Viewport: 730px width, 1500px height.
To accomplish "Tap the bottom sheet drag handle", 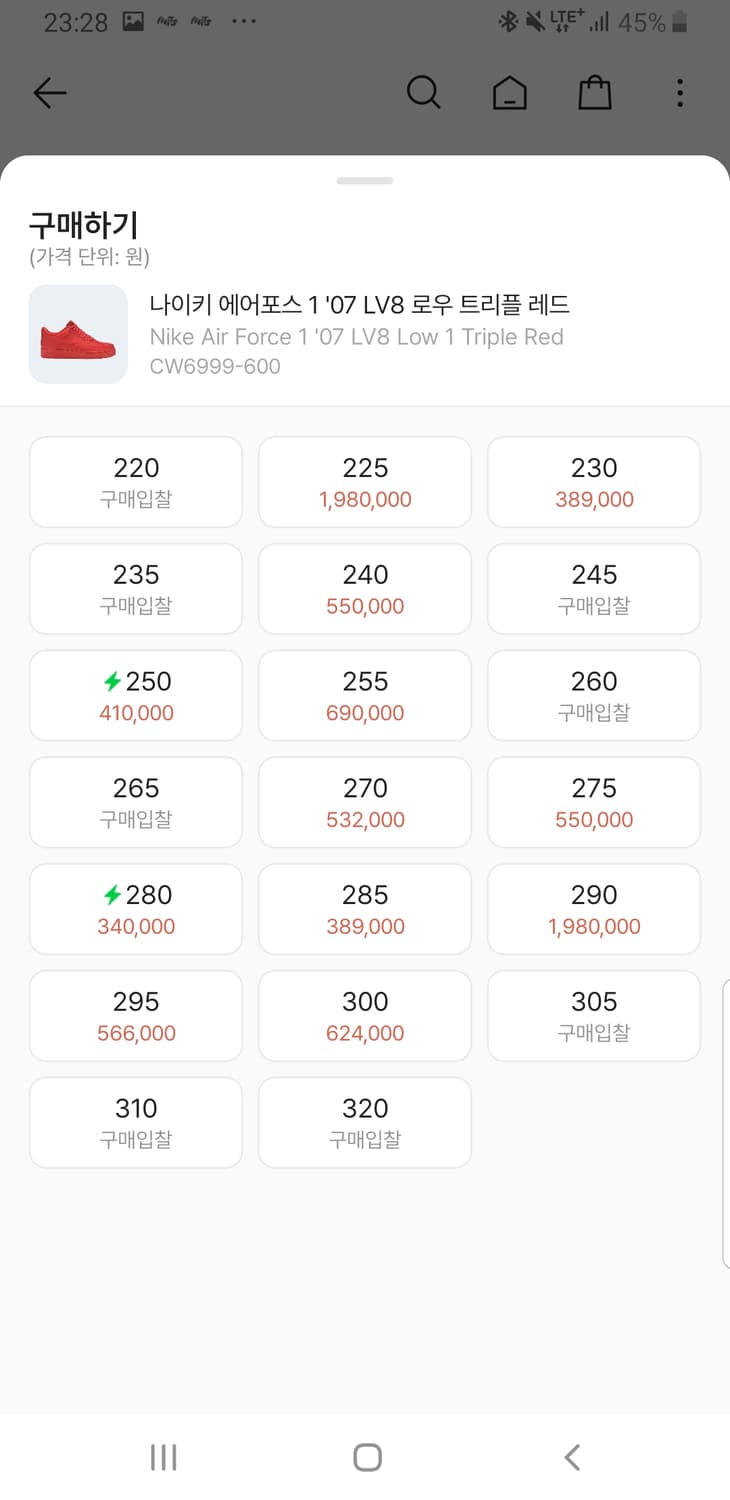I will click(x=365, y=180).
